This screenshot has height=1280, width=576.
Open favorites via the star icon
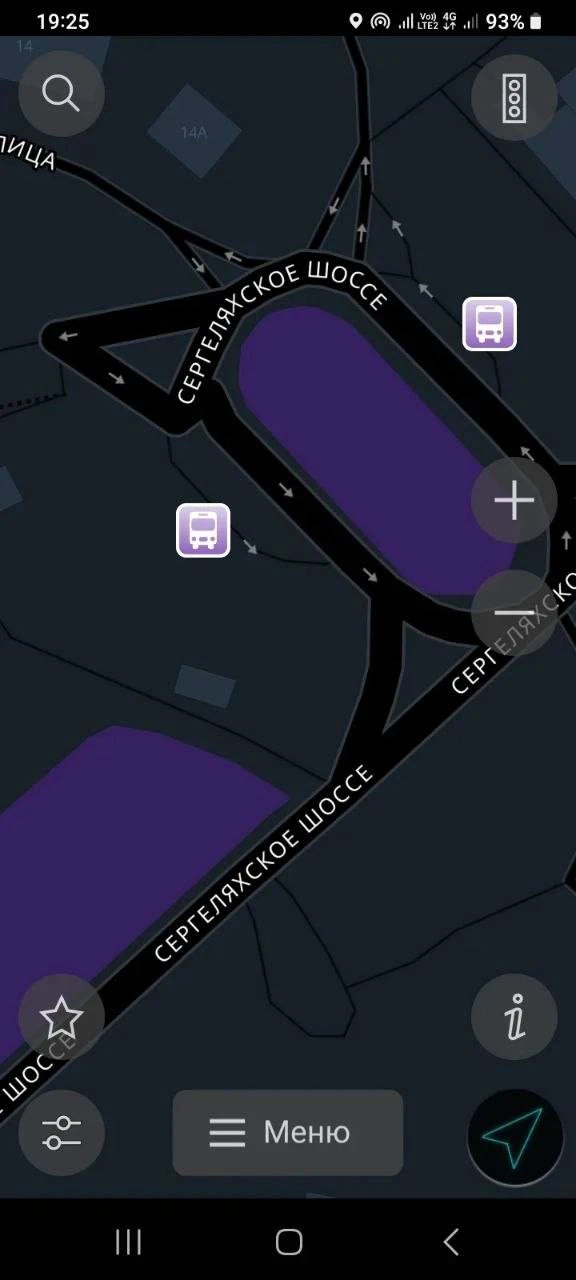(x=61, y=1017)
